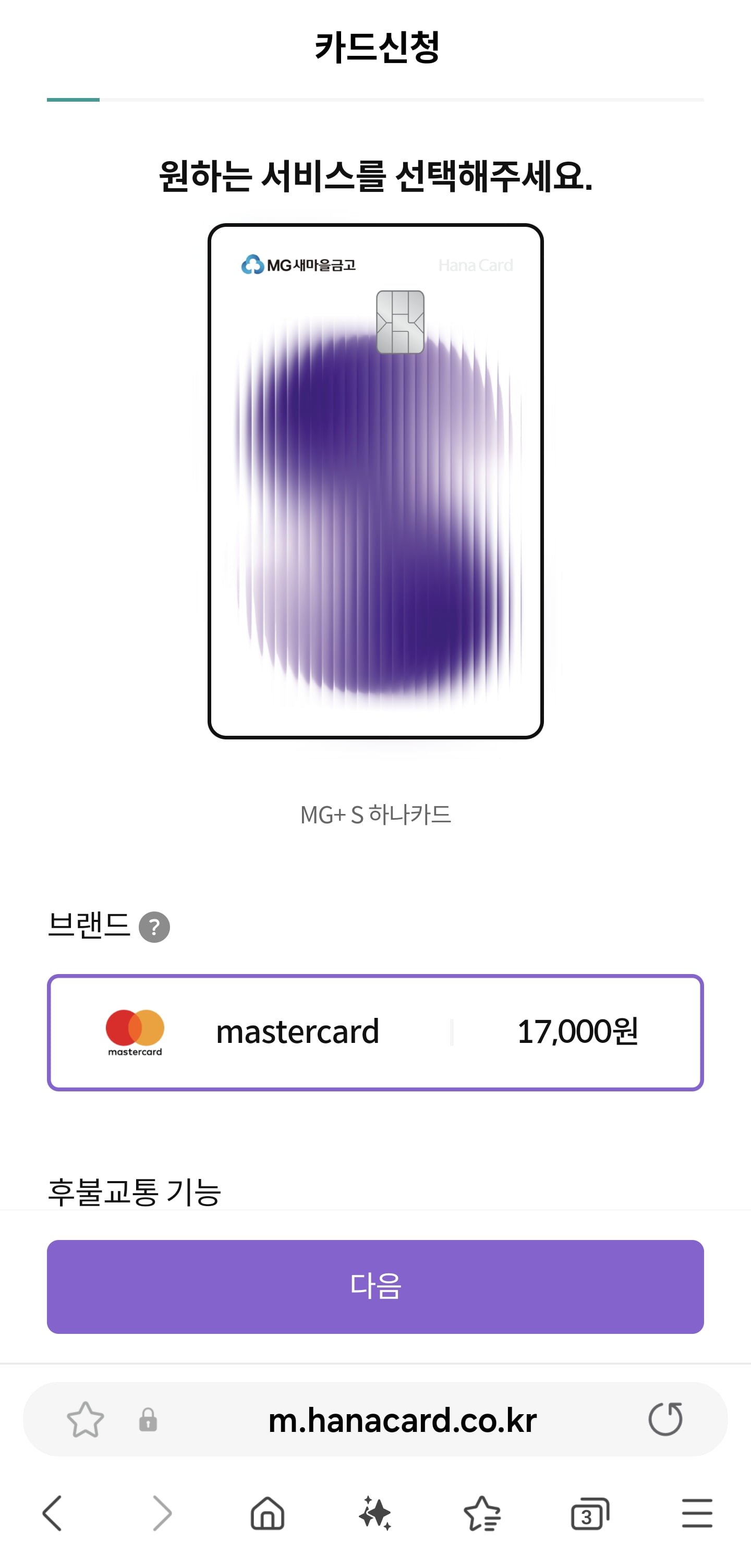Tap the 다음 button to continue

tap(375, 1286)
